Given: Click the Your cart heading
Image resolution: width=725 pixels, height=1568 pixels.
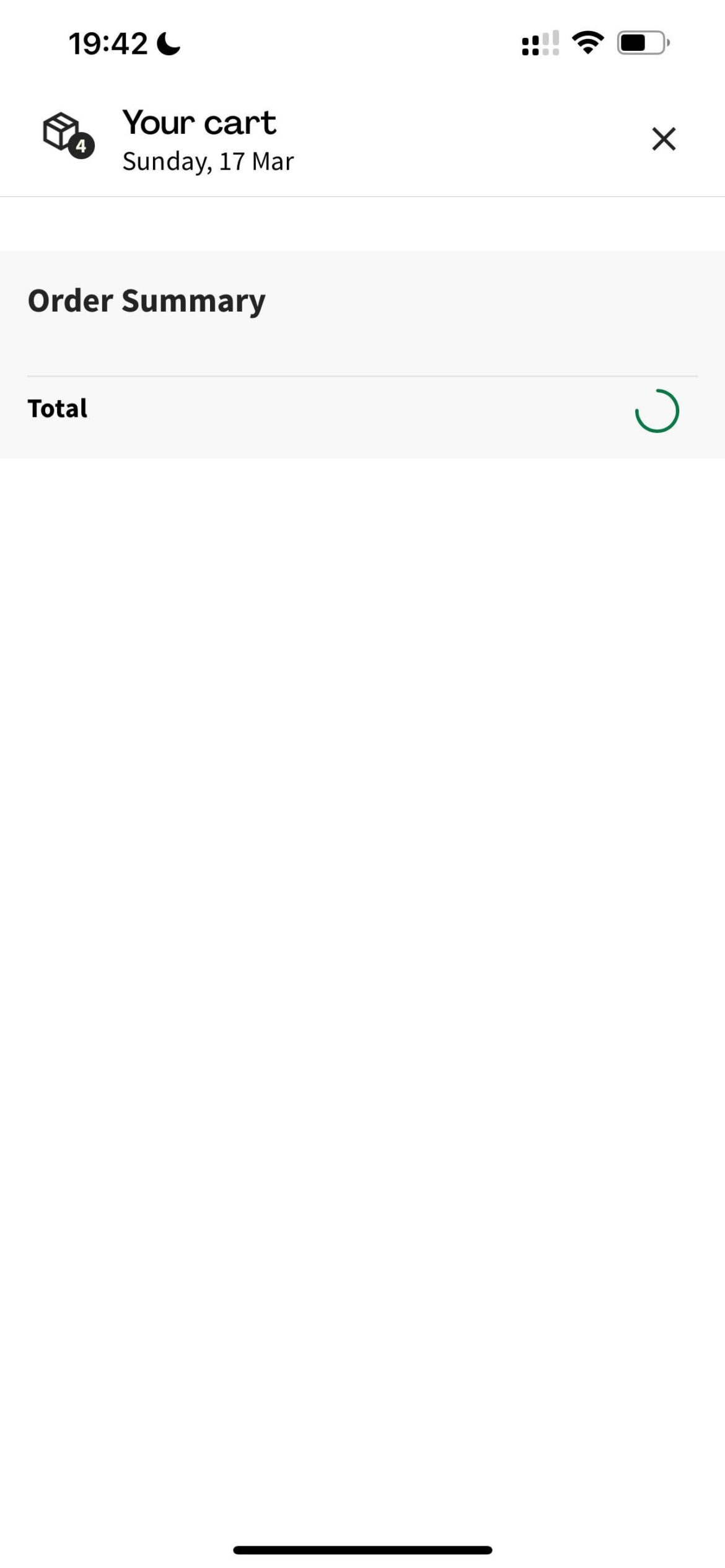Looking at the screenshot, I should point(199,122).
